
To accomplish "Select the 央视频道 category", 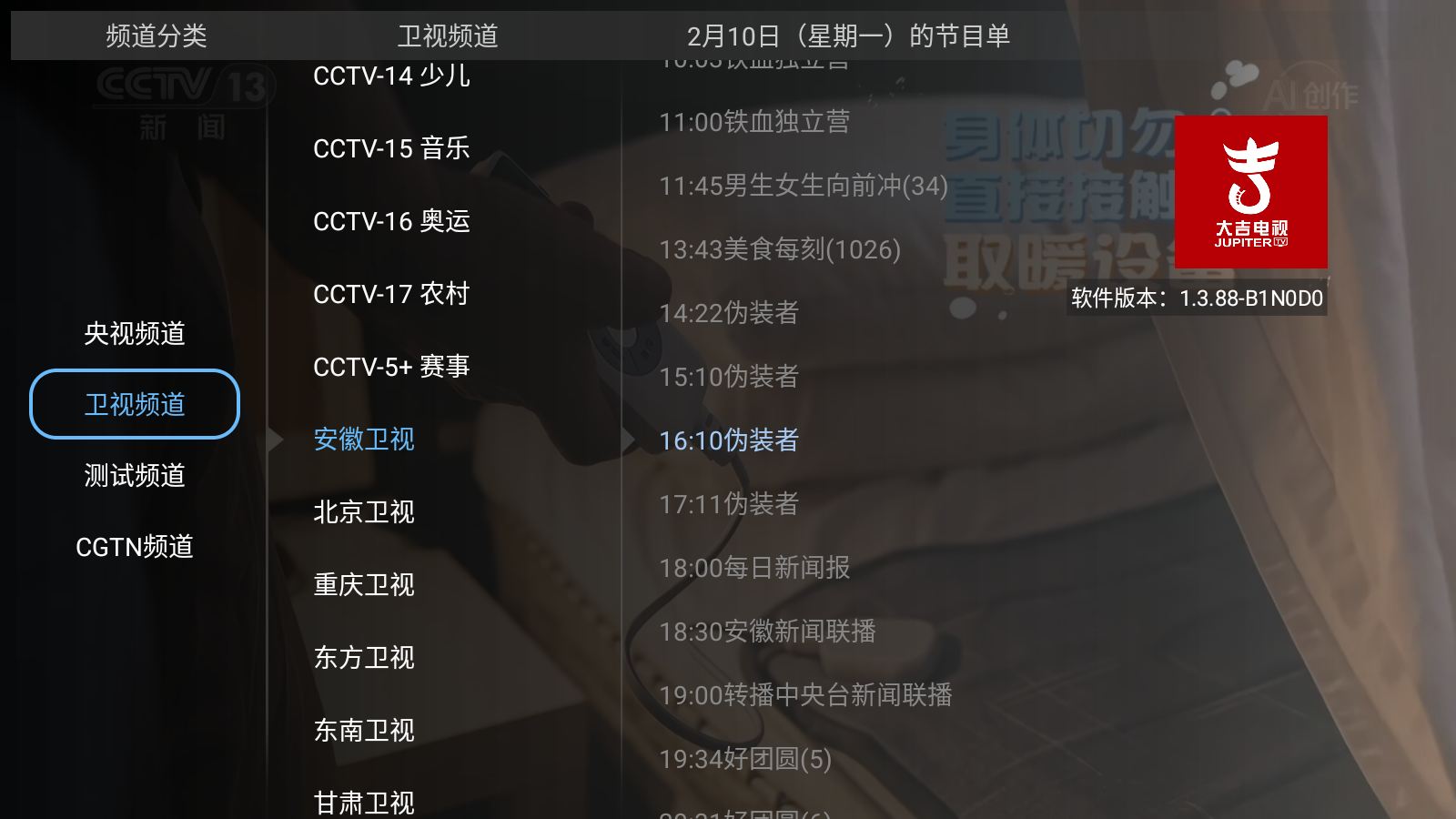I will click(135, 334).
